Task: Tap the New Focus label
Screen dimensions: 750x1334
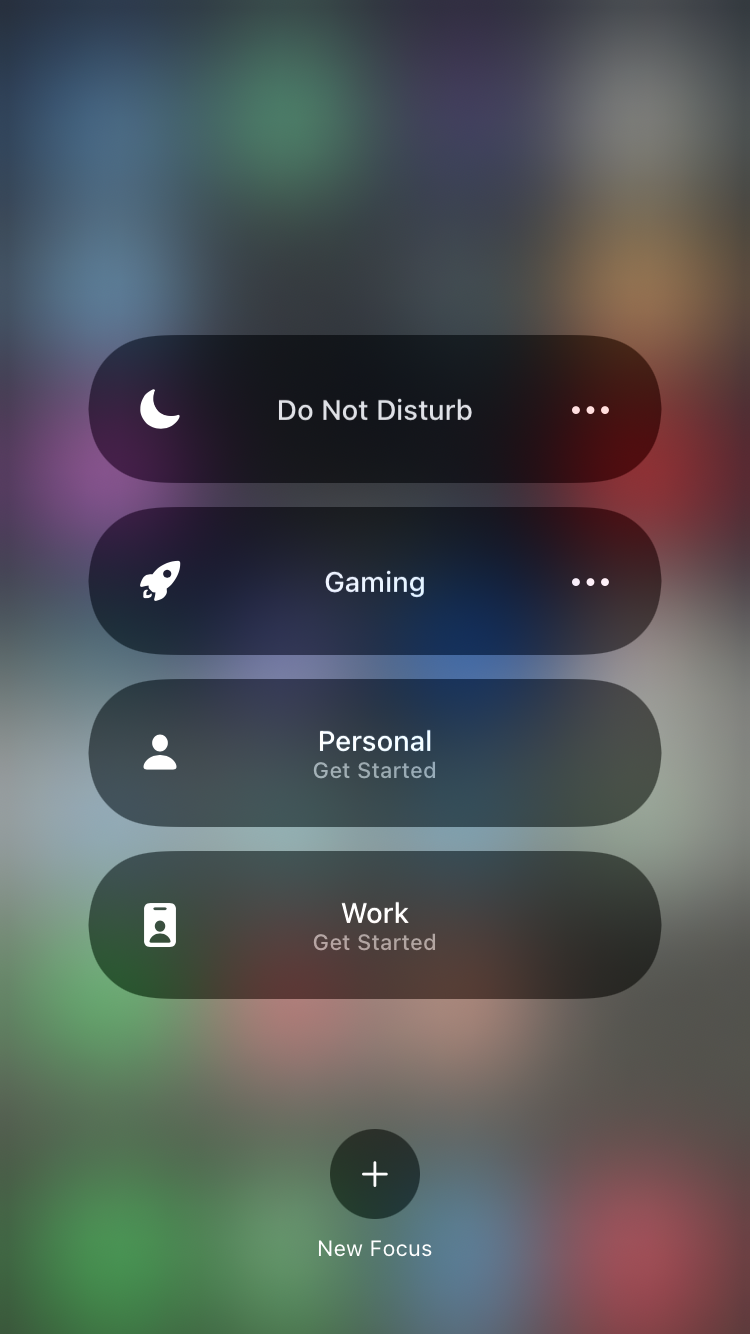Action: [x=374, y=1247]
